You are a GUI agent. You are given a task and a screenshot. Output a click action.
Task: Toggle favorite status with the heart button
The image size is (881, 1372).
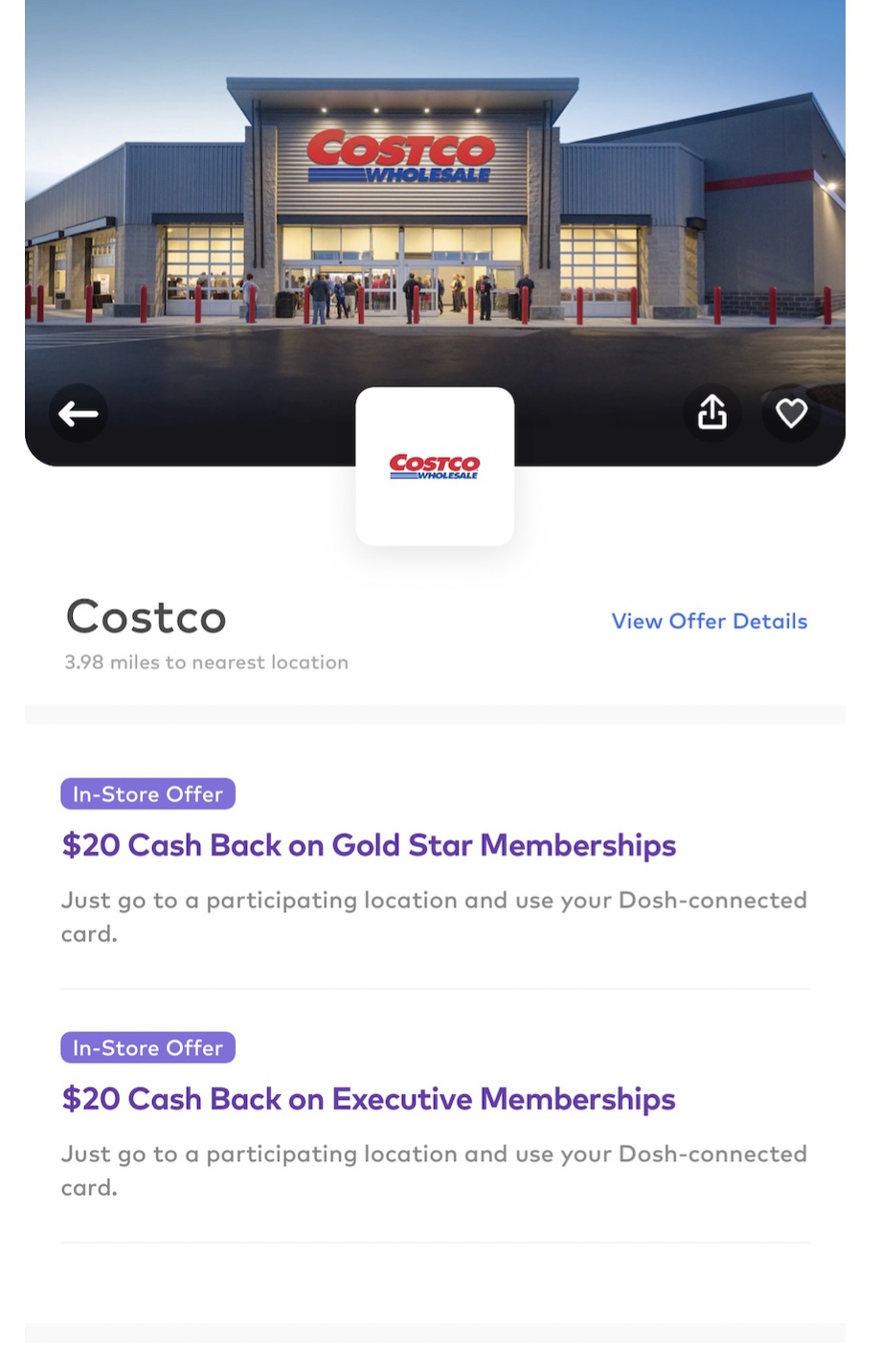pos(791,413)
